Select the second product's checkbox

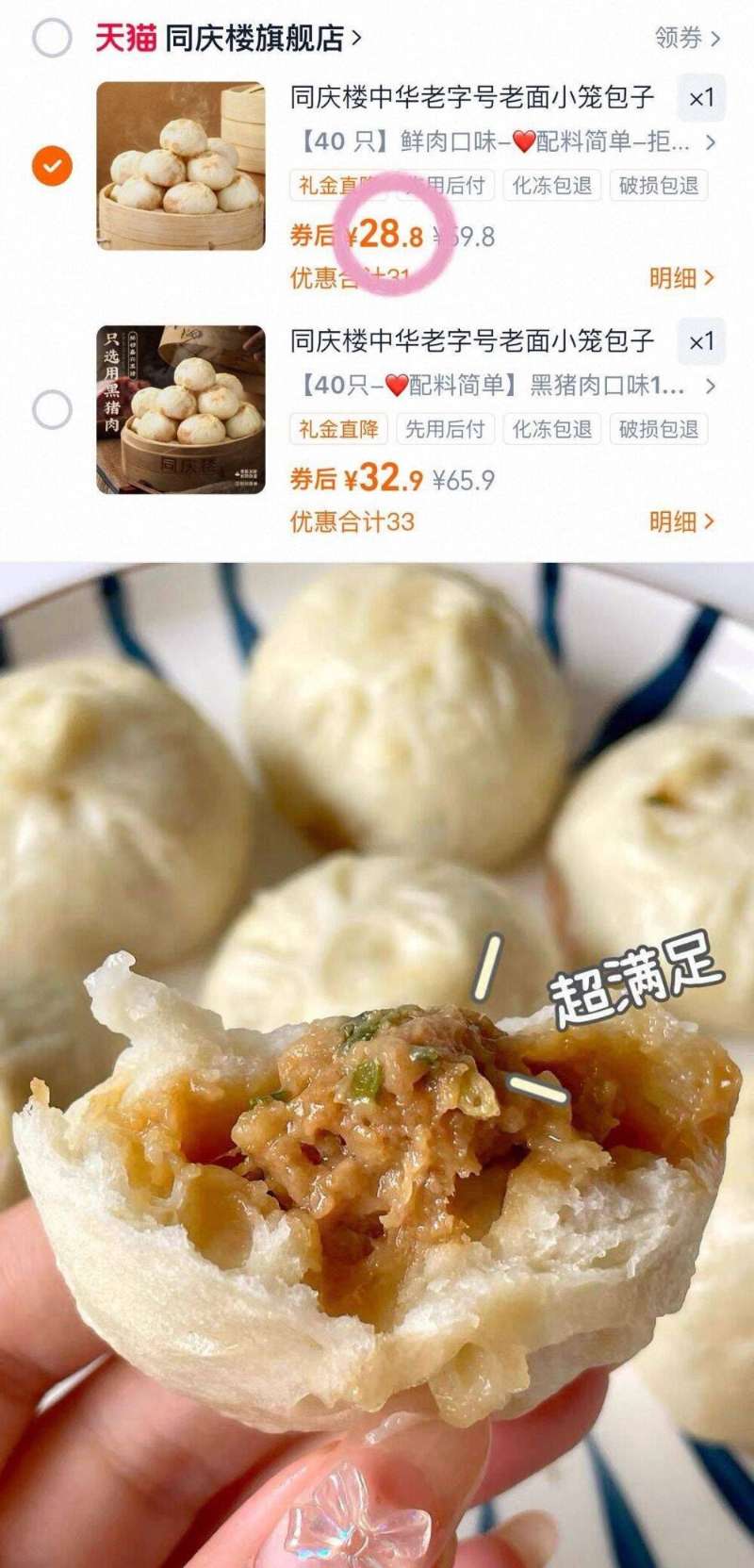point(52,407)
